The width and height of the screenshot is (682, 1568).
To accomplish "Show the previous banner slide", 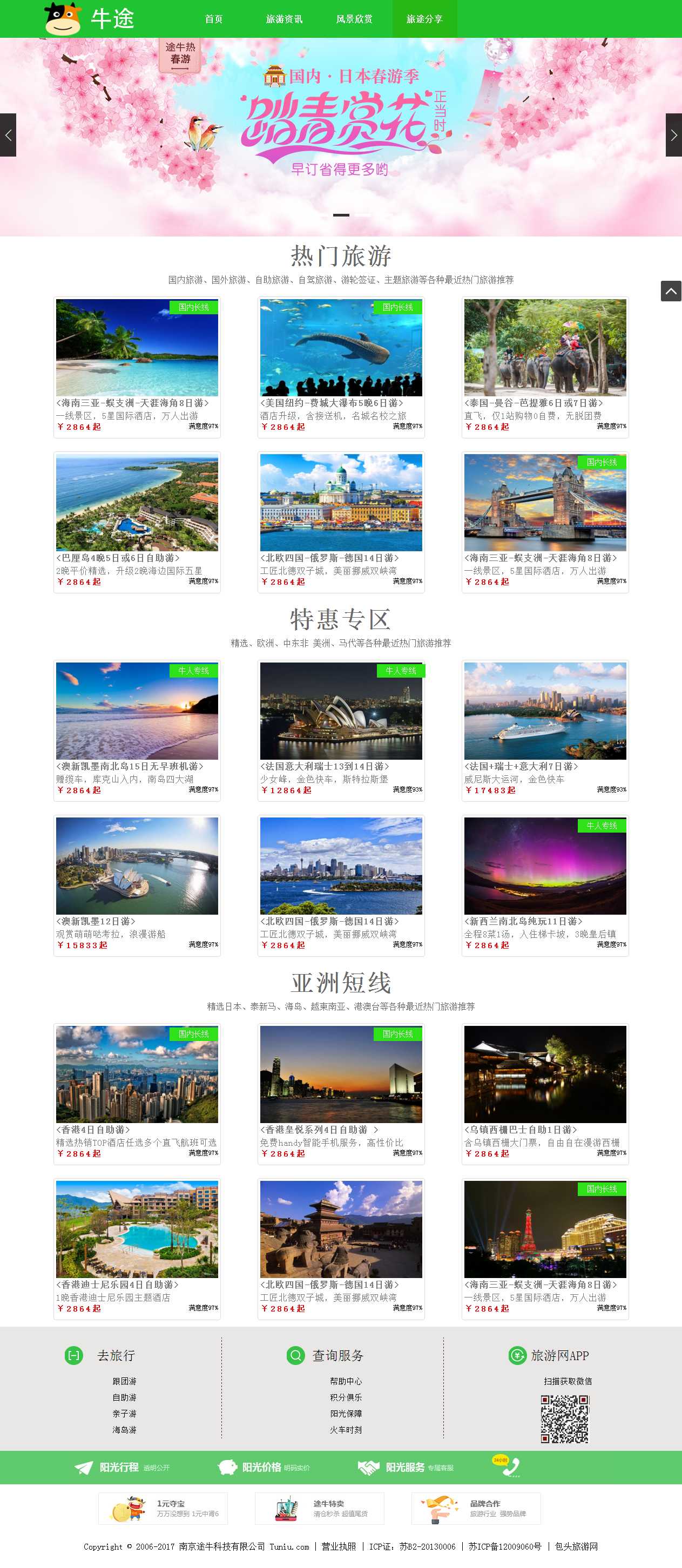I will pyautogui.click(x=8, y=135).
